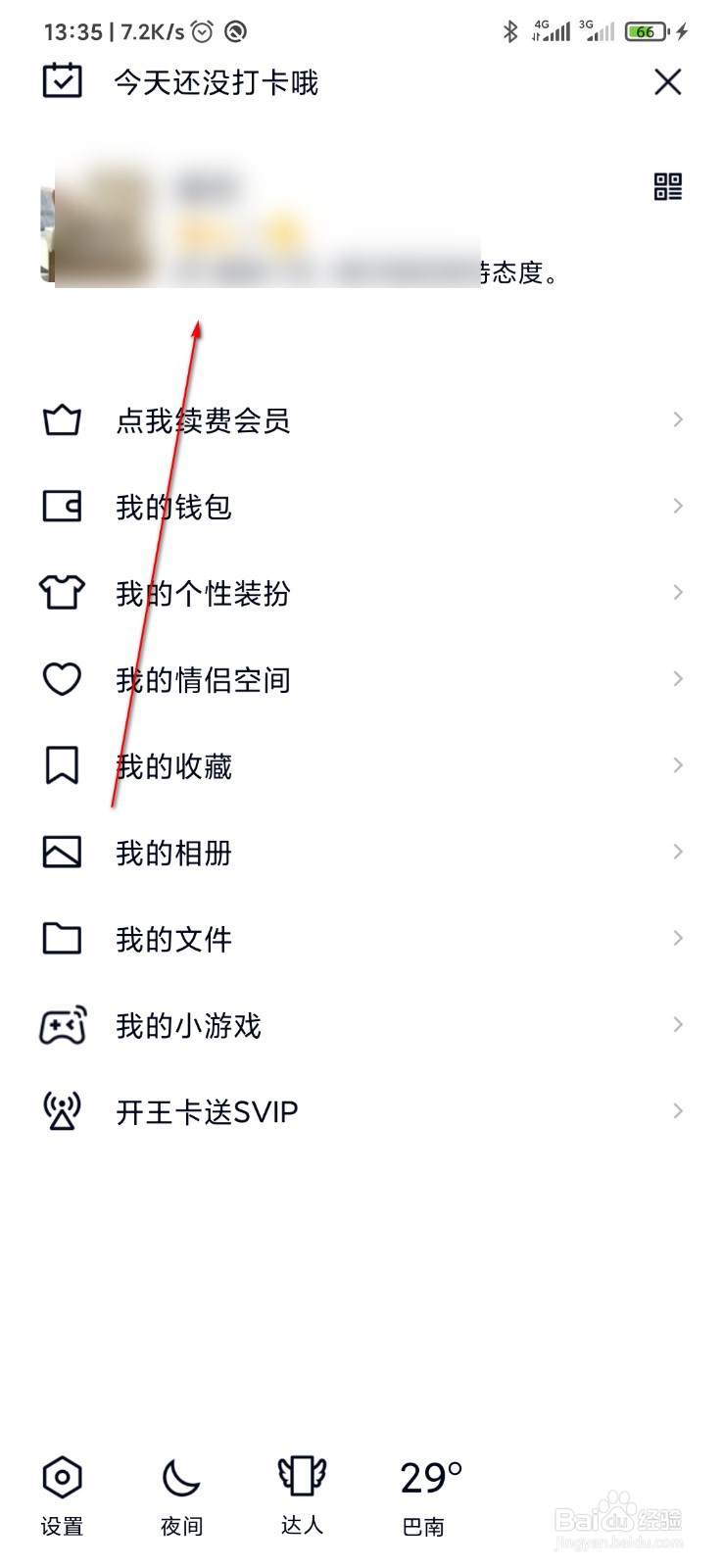
Task: Tap the check-in calendar icon at top
Action: coord(62,81)
